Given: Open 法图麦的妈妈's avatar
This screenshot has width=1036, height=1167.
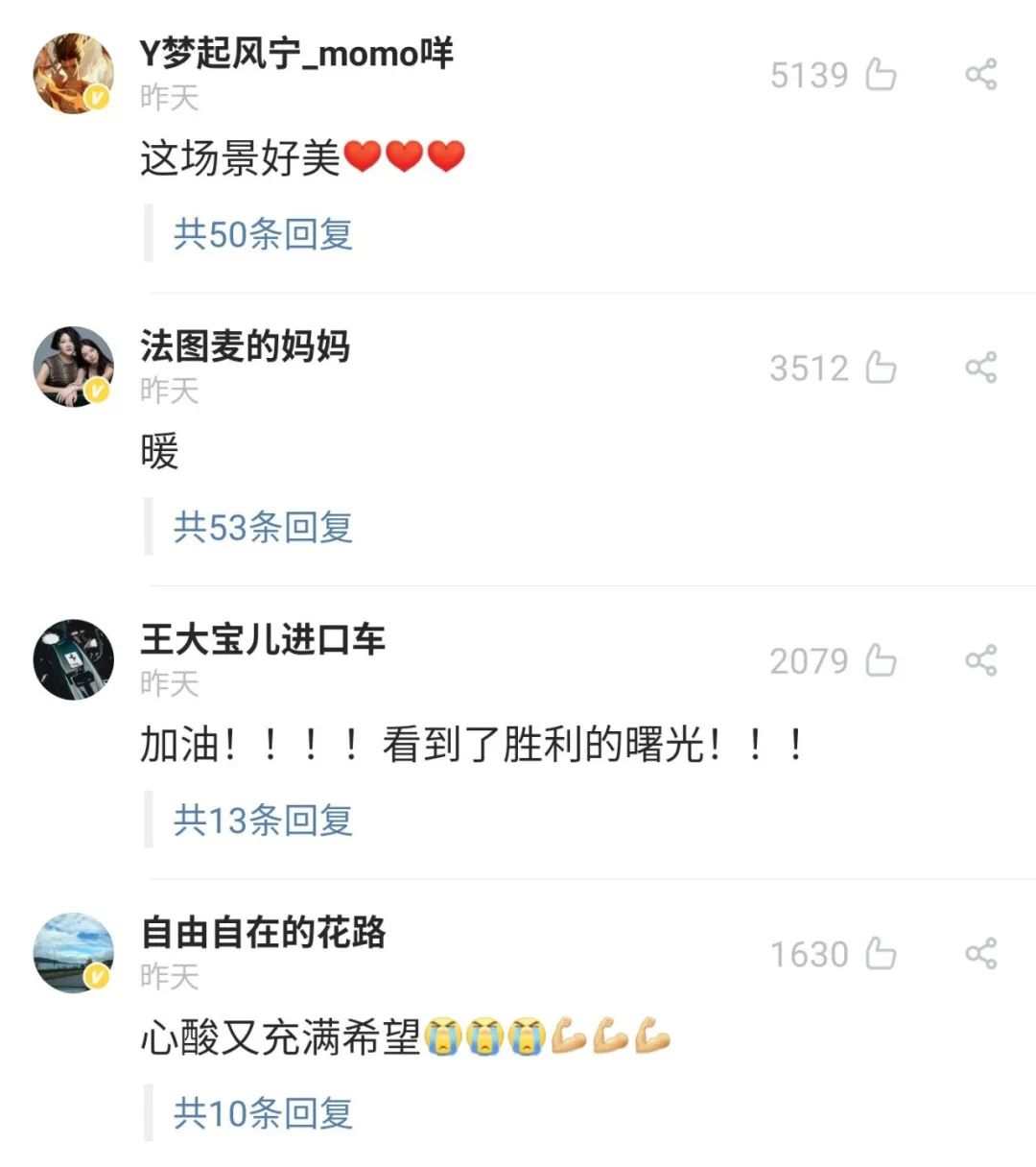Looking at the screenshot, I should click(x=73, y=367).
